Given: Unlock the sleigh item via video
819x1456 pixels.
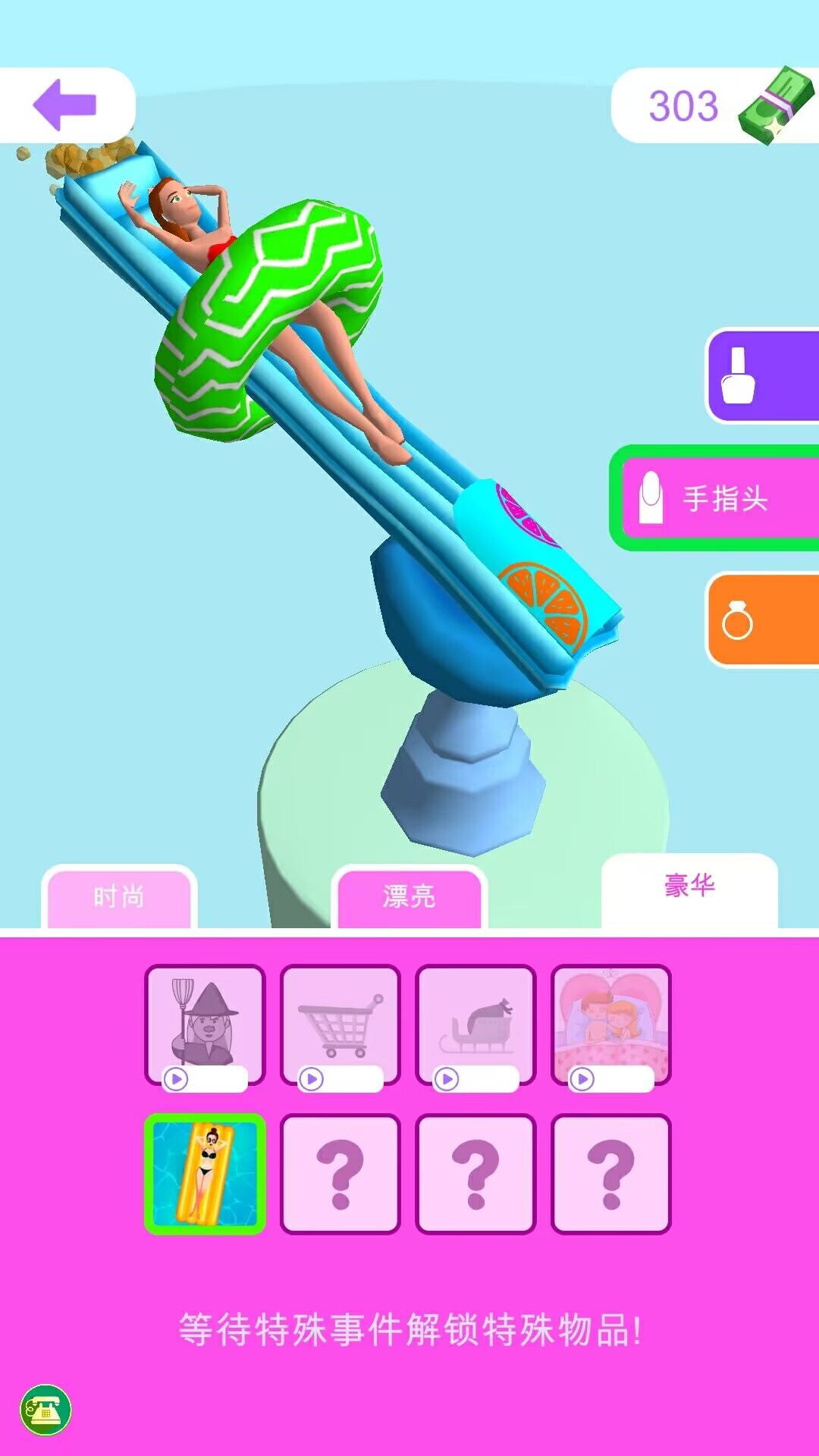Looking at the screenshot, I should pos(475,1025).
